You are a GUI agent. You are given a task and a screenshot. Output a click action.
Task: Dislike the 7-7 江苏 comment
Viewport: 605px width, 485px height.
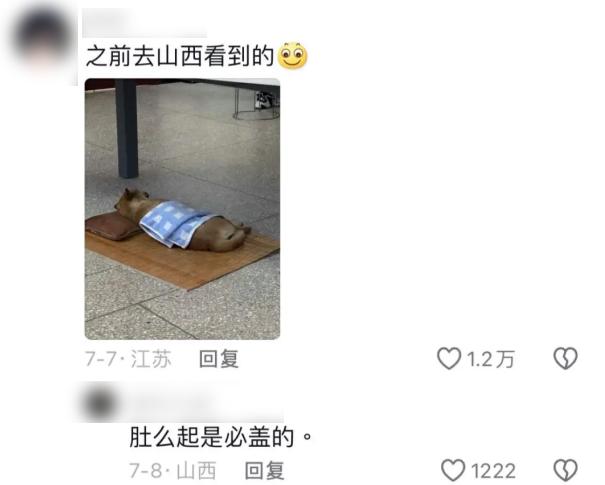[x=566, y=359]
